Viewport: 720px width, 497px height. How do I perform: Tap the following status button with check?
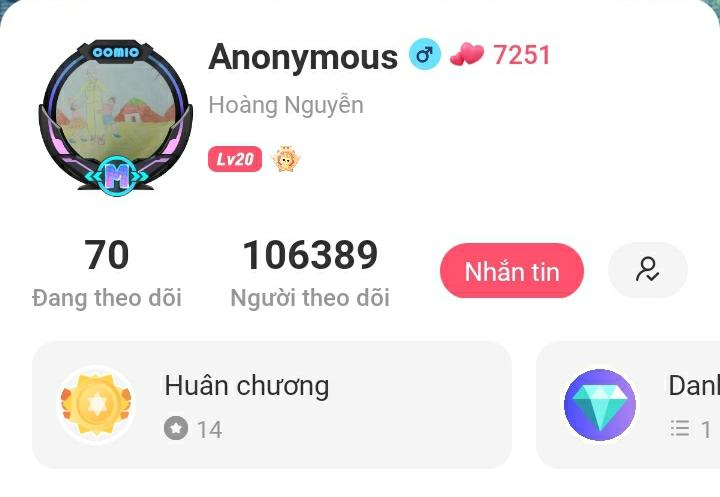coord(647,270)
